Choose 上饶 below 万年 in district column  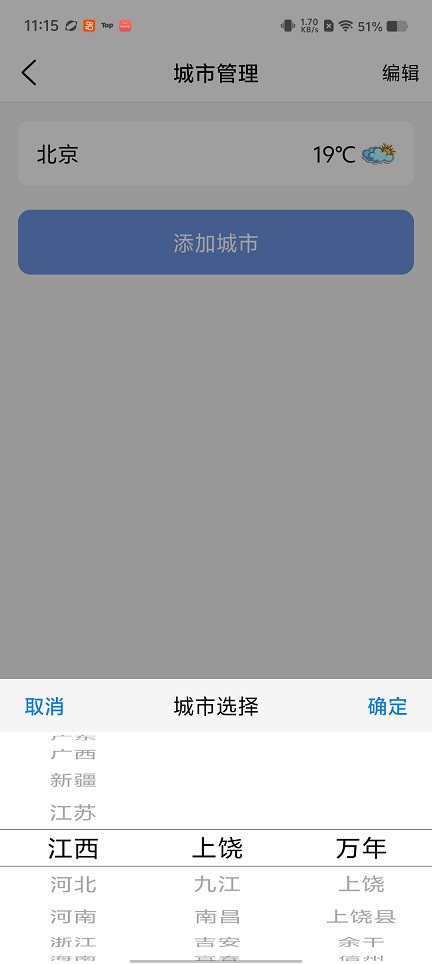361,885
